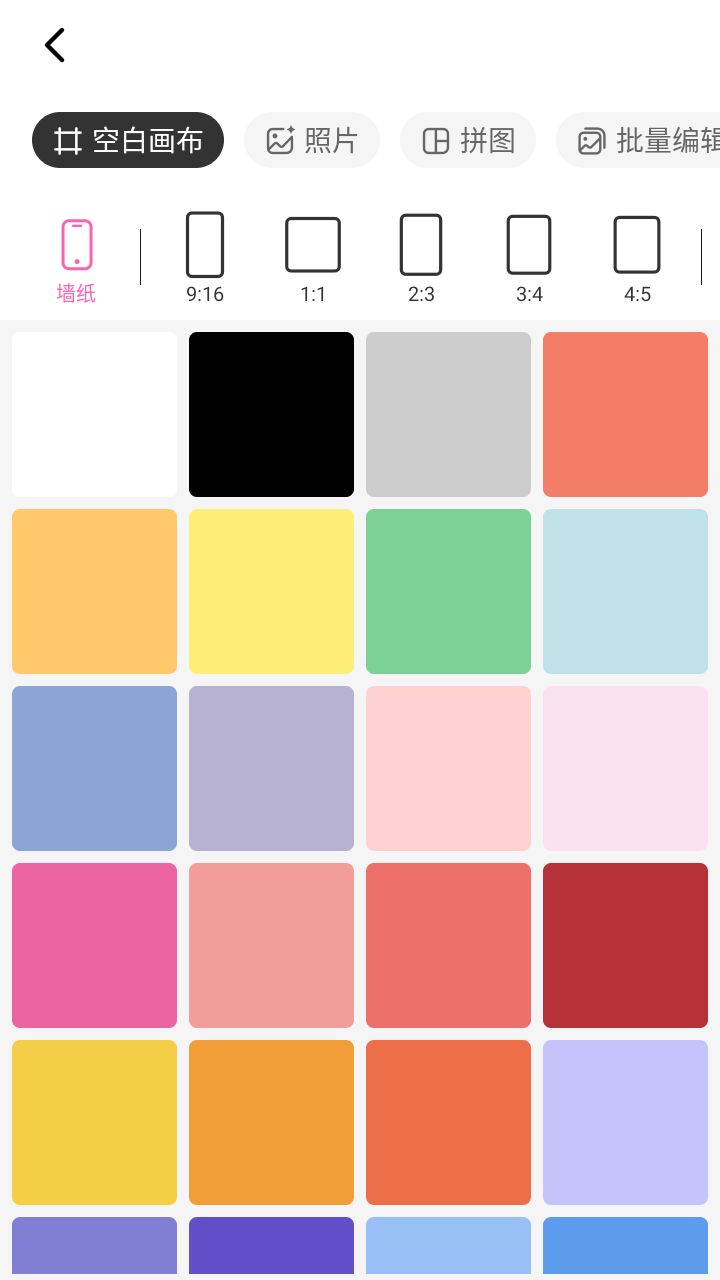The width and height of the screenshot is (720, 1280).
Task: Choose the 墙纸 canvas size
Action: coord(77,260)
